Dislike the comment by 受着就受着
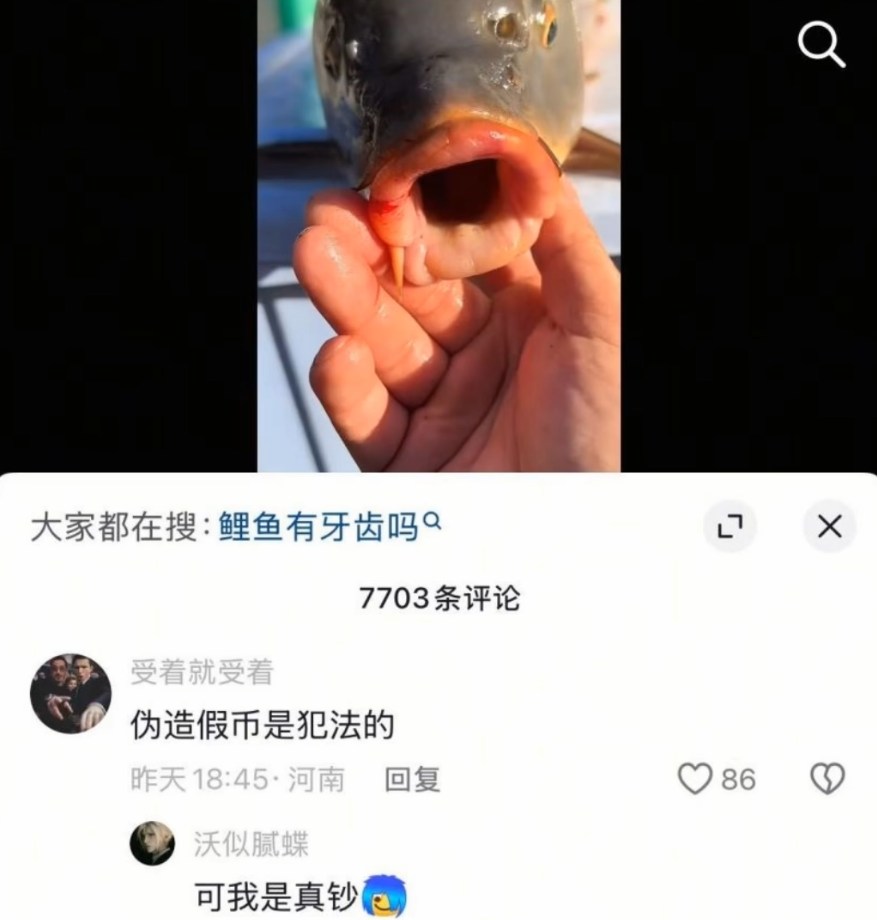877x920 pixels. tap(827, 778)
